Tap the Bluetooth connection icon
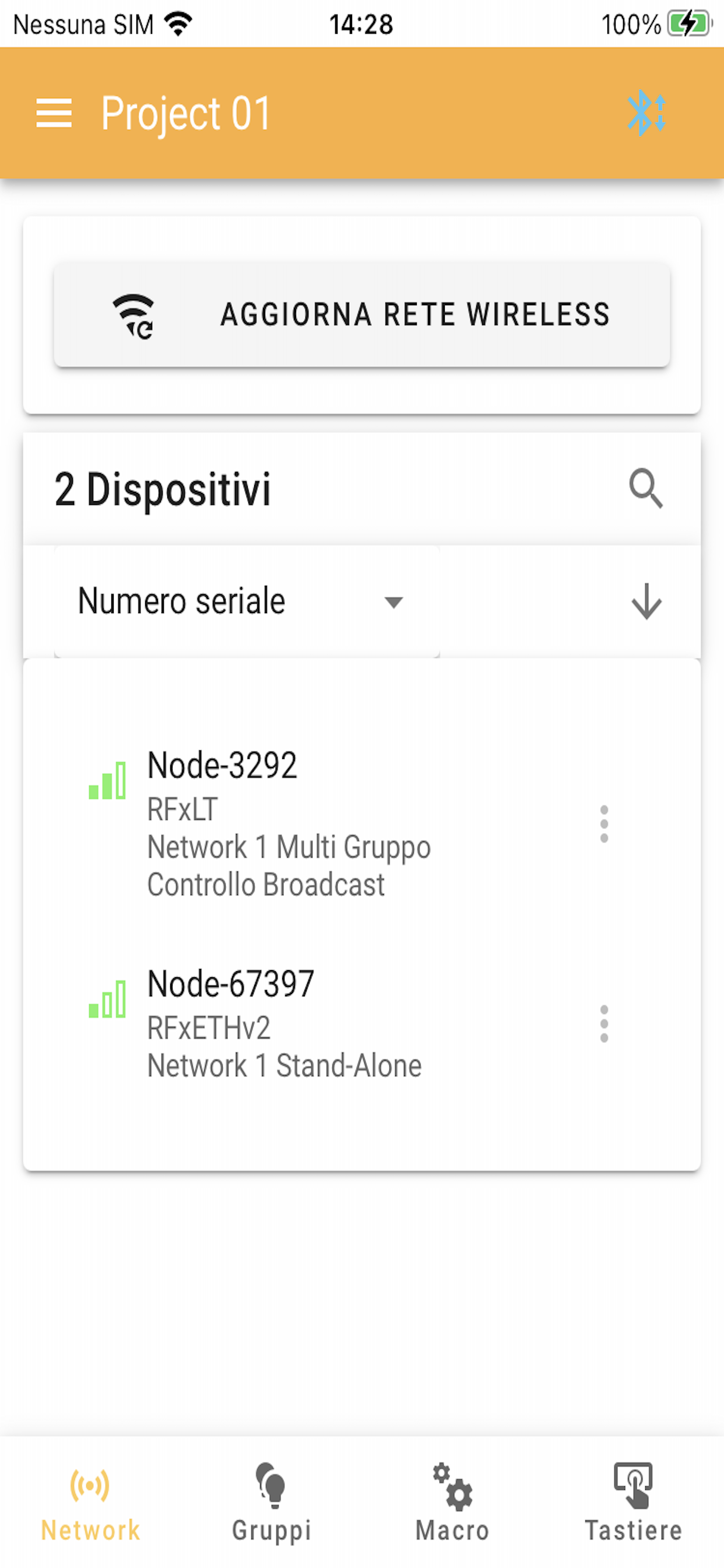The image size is (724, 1568). click(646, 113)
